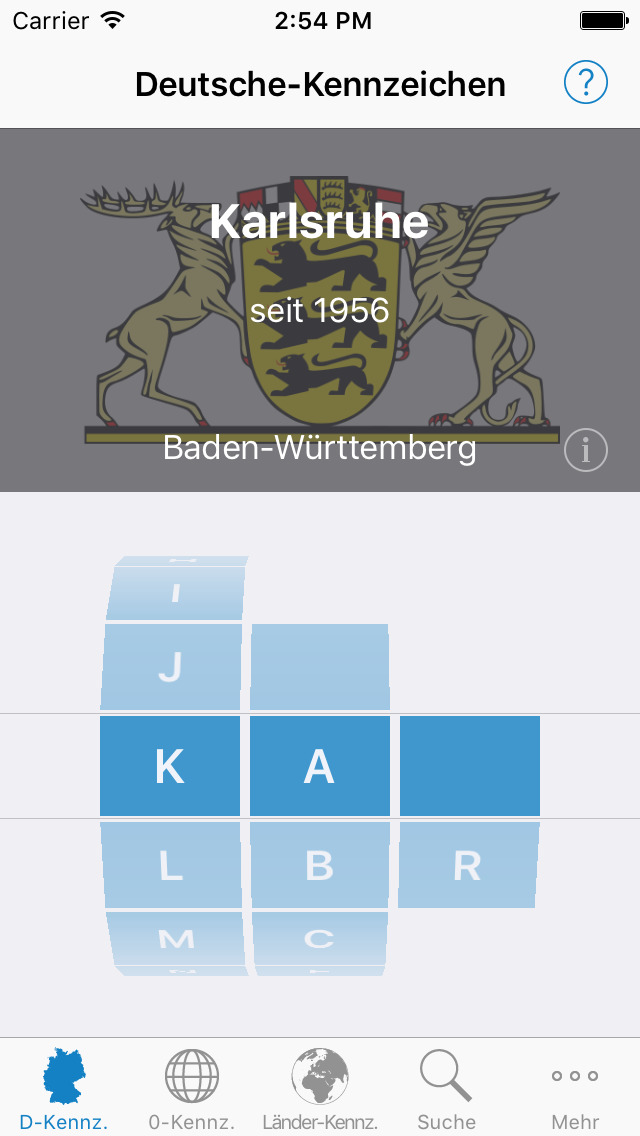Image resolution: width=640 pixels, height=1136 pixels.
Task: Select letter L in first picker column
Action: pos(171,865)
